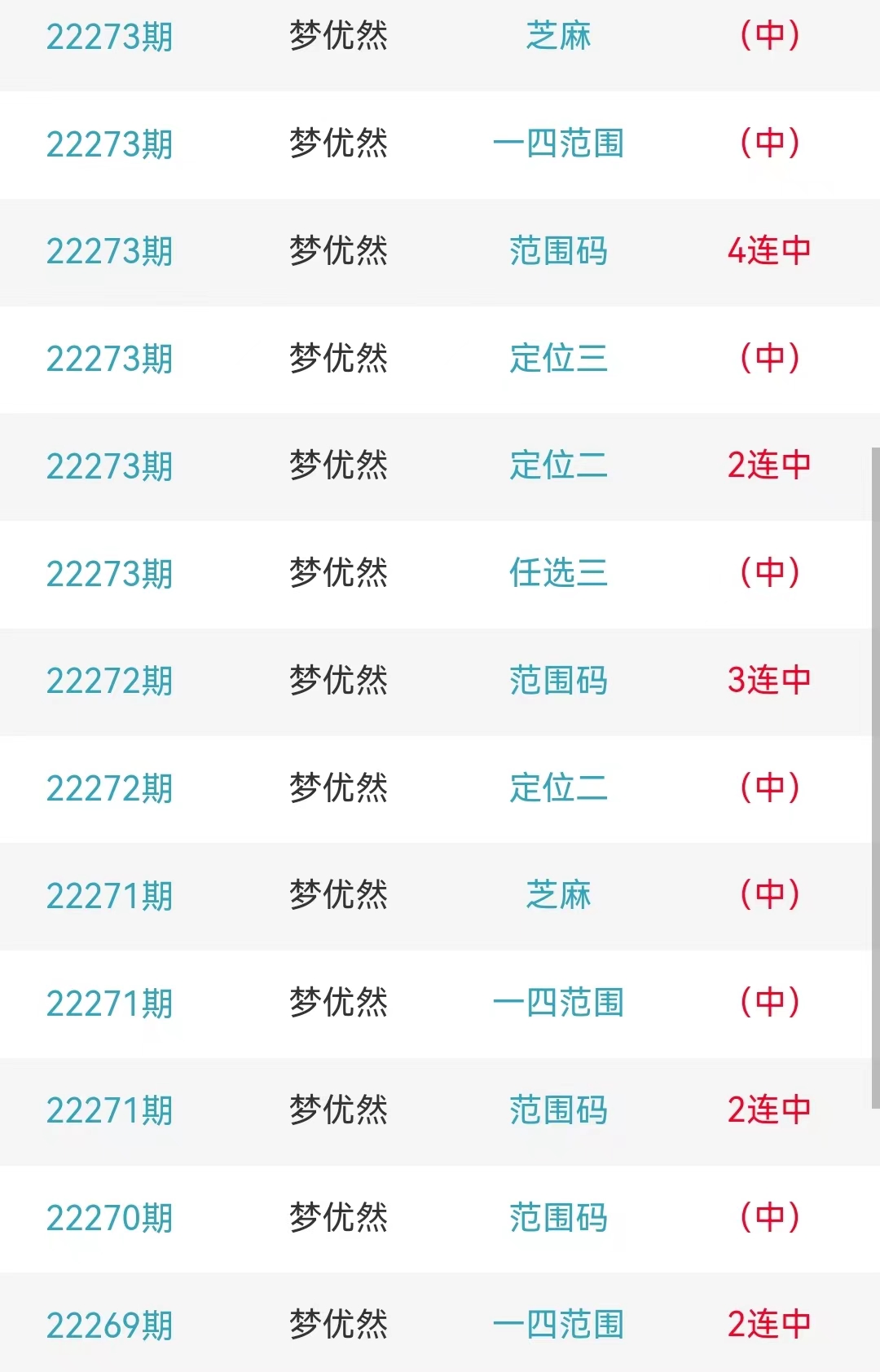880x1372 pixels.
Task: Select the 22272期 定位二 entry
Action: point(558,788)
